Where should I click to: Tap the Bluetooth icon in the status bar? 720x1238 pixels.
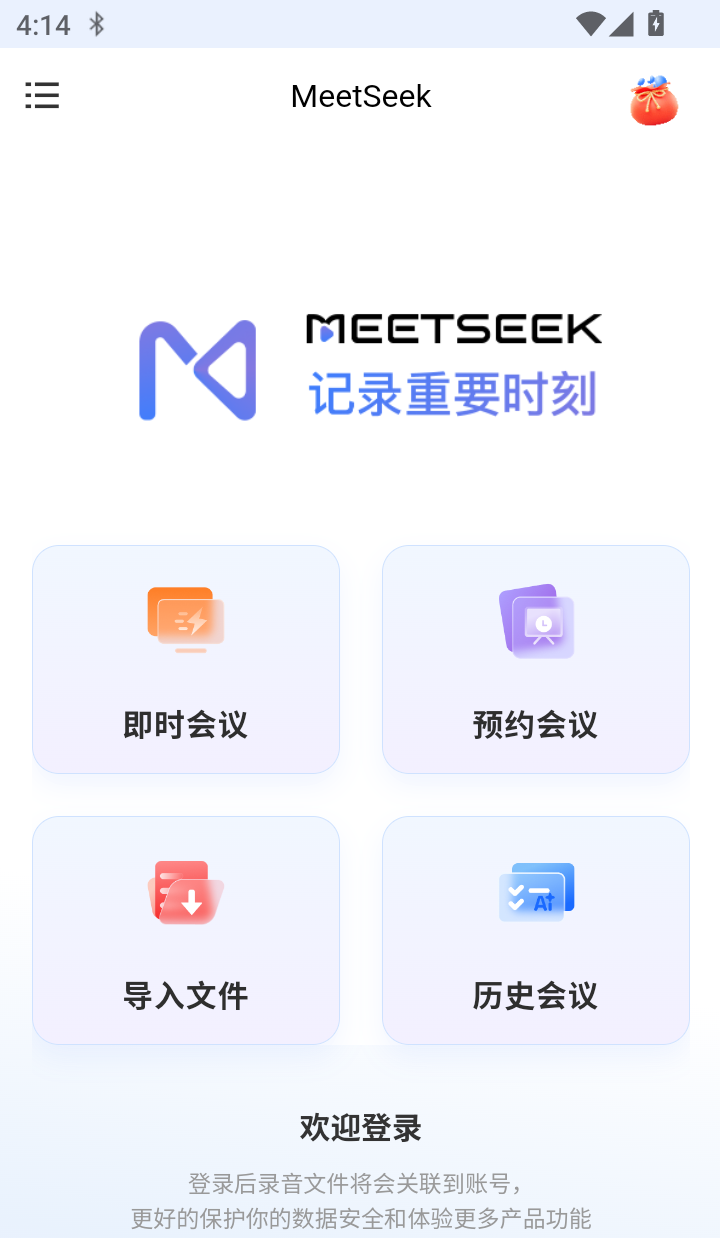coord(97,22)
